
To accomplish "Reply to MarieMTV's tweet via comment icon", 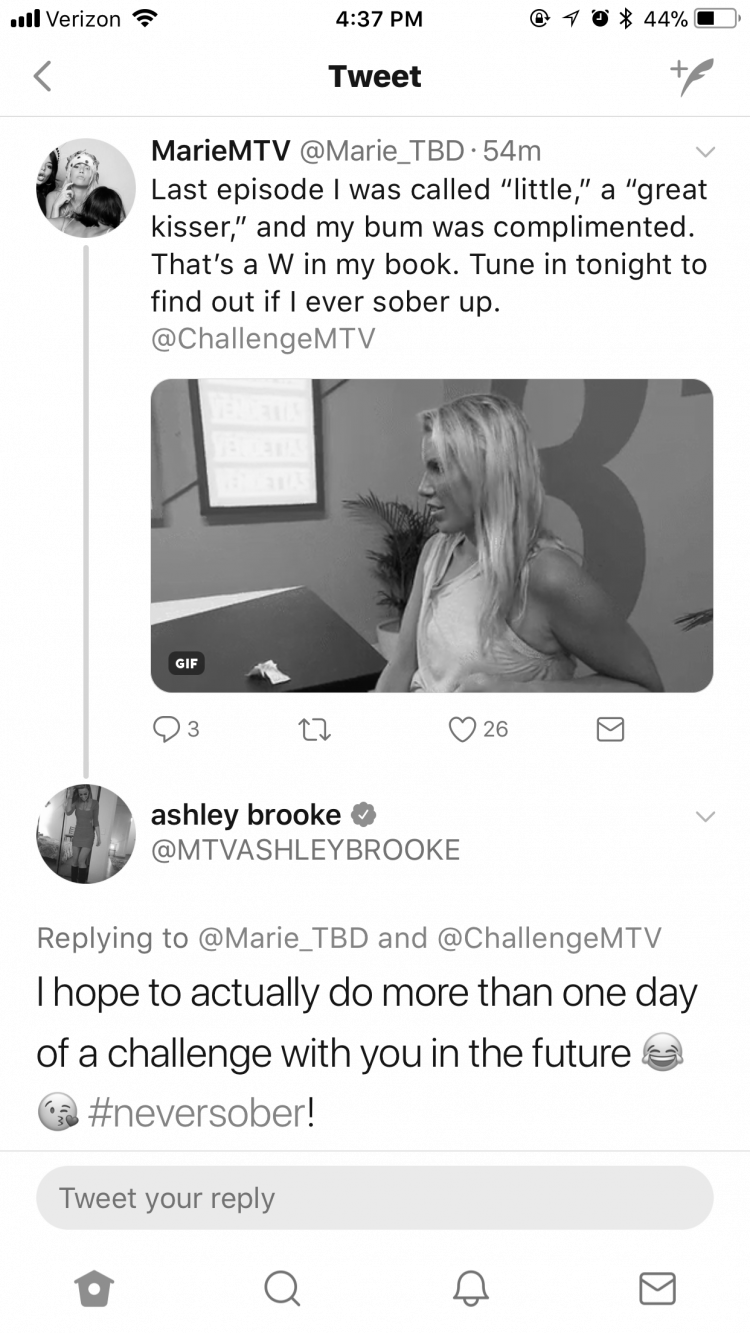I will tap(175, 730).
